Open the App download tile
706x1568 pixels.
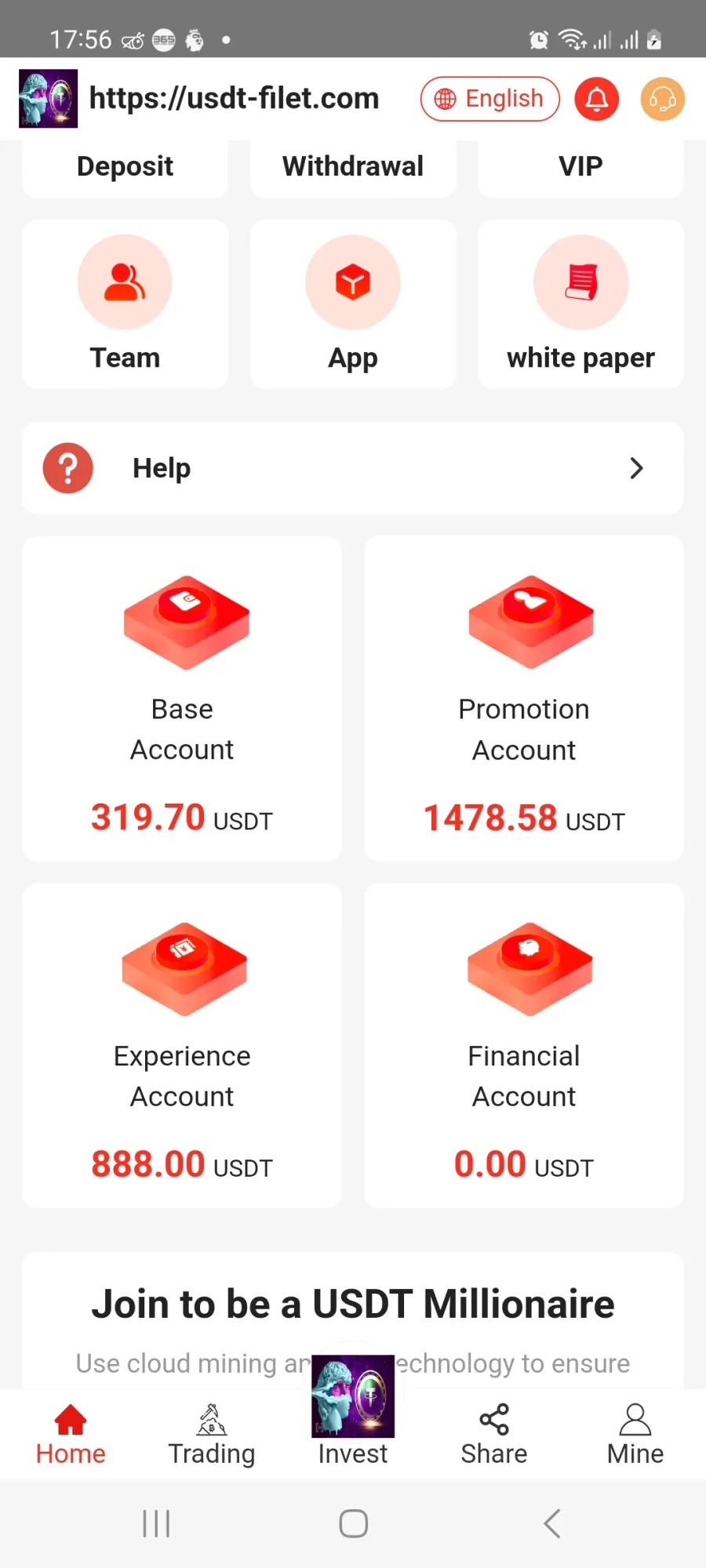[353, 304]
